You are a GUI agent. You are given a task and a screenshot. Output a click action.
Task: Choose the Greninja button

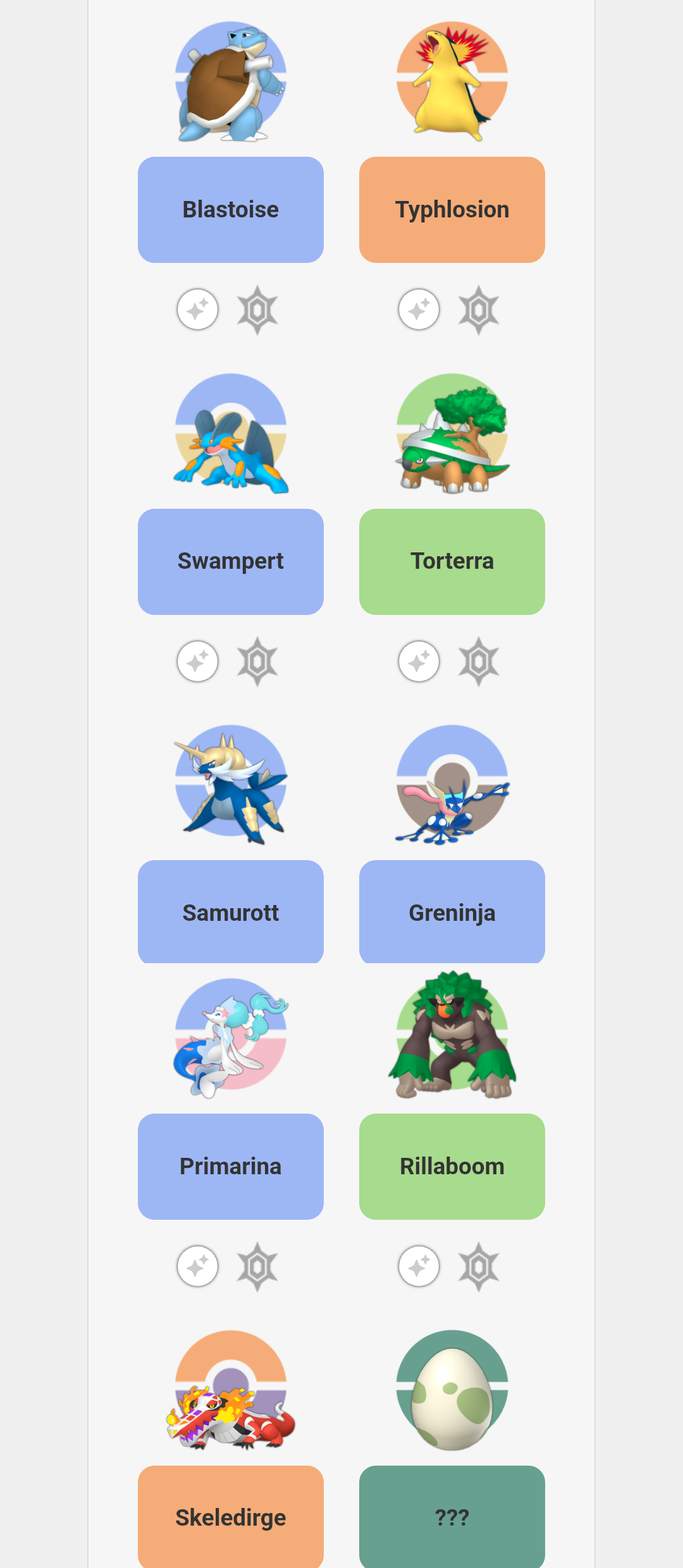[x=452, y=912]
